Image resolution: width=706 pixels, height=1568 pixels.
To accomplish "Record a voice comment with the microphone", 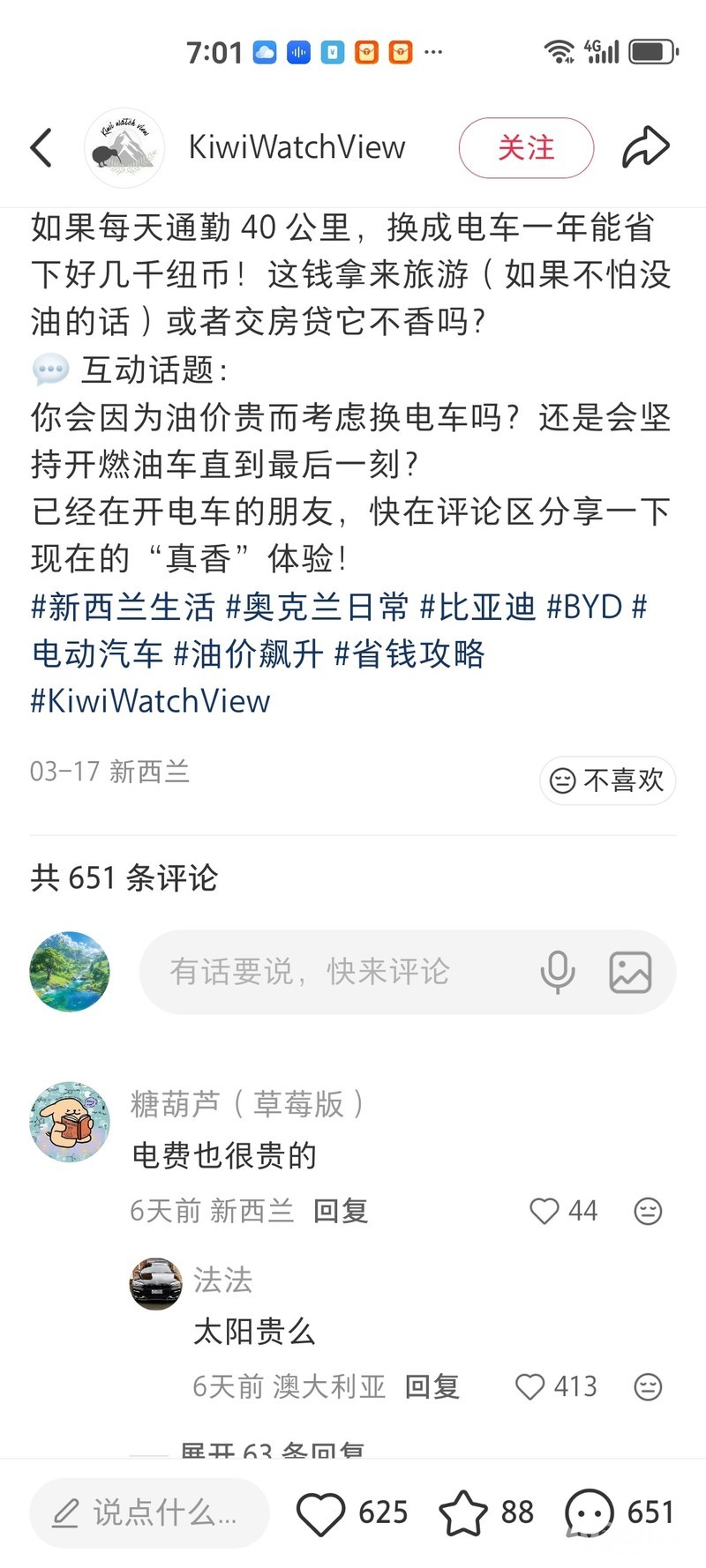I will [557, 972].
